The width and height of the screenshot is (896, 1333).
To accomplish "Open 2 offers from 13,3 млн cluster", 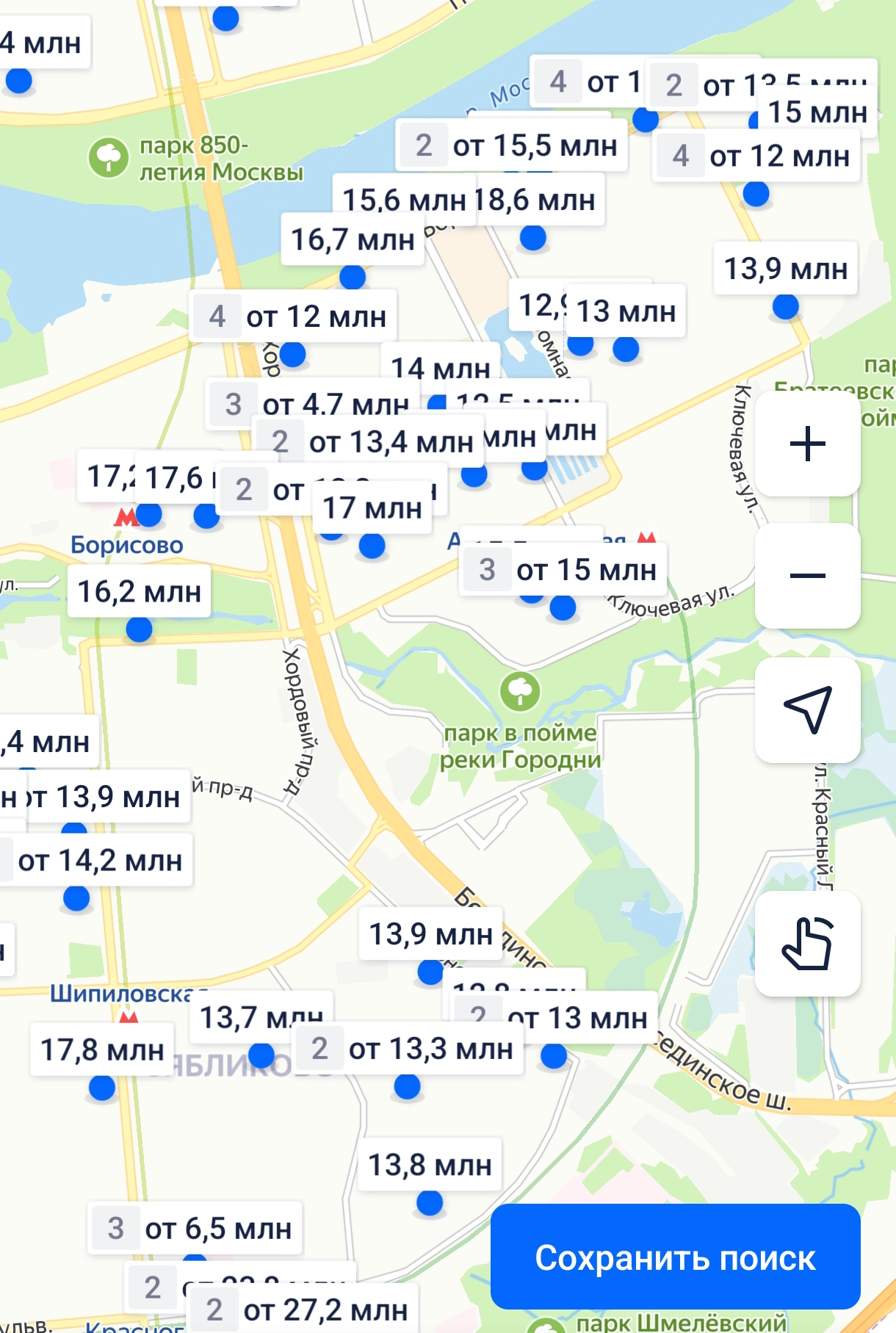I will click(x=408, y=1049).
